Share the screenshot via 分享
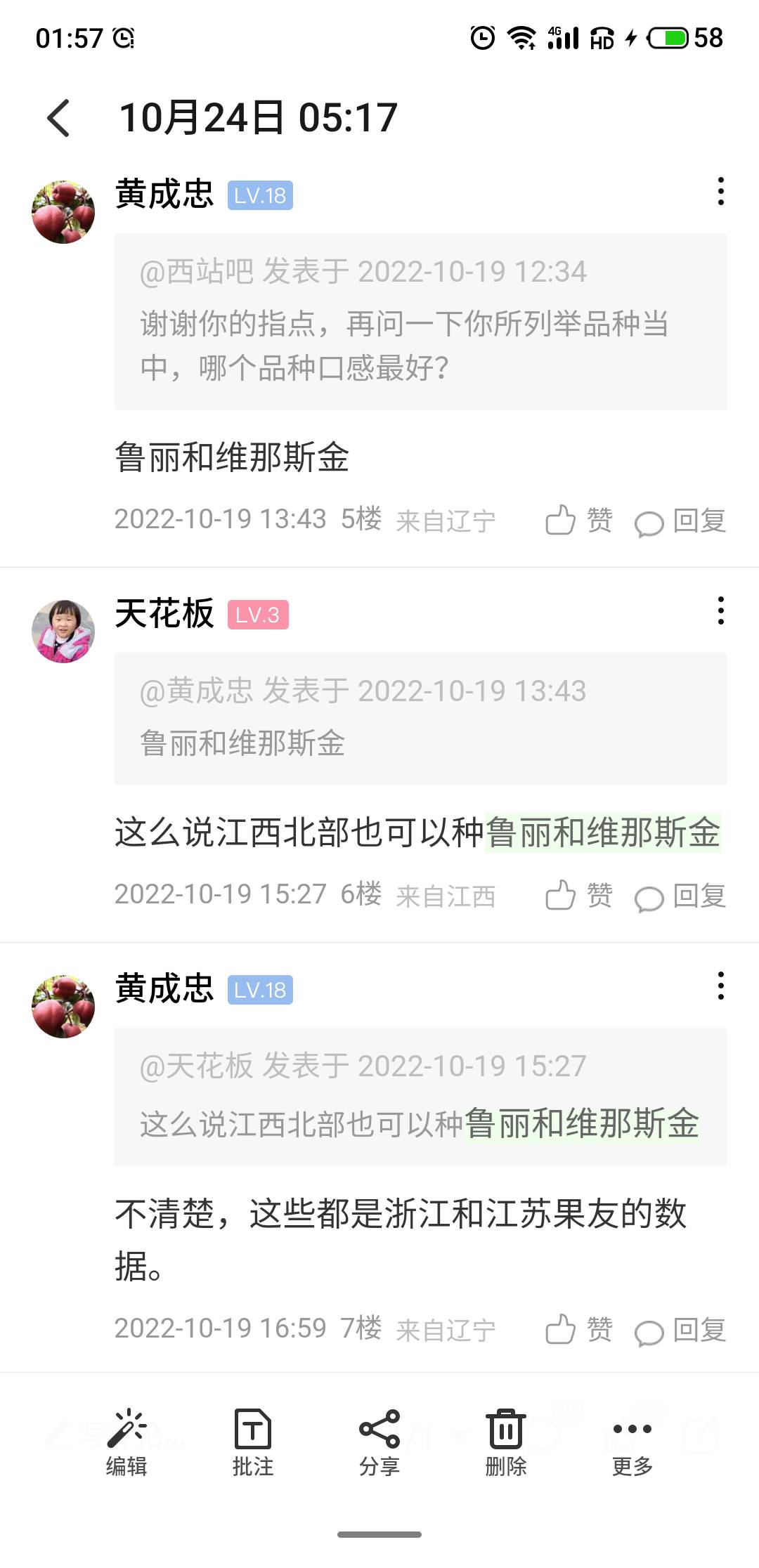The image size is (759, 1568). click(379, 1442)
